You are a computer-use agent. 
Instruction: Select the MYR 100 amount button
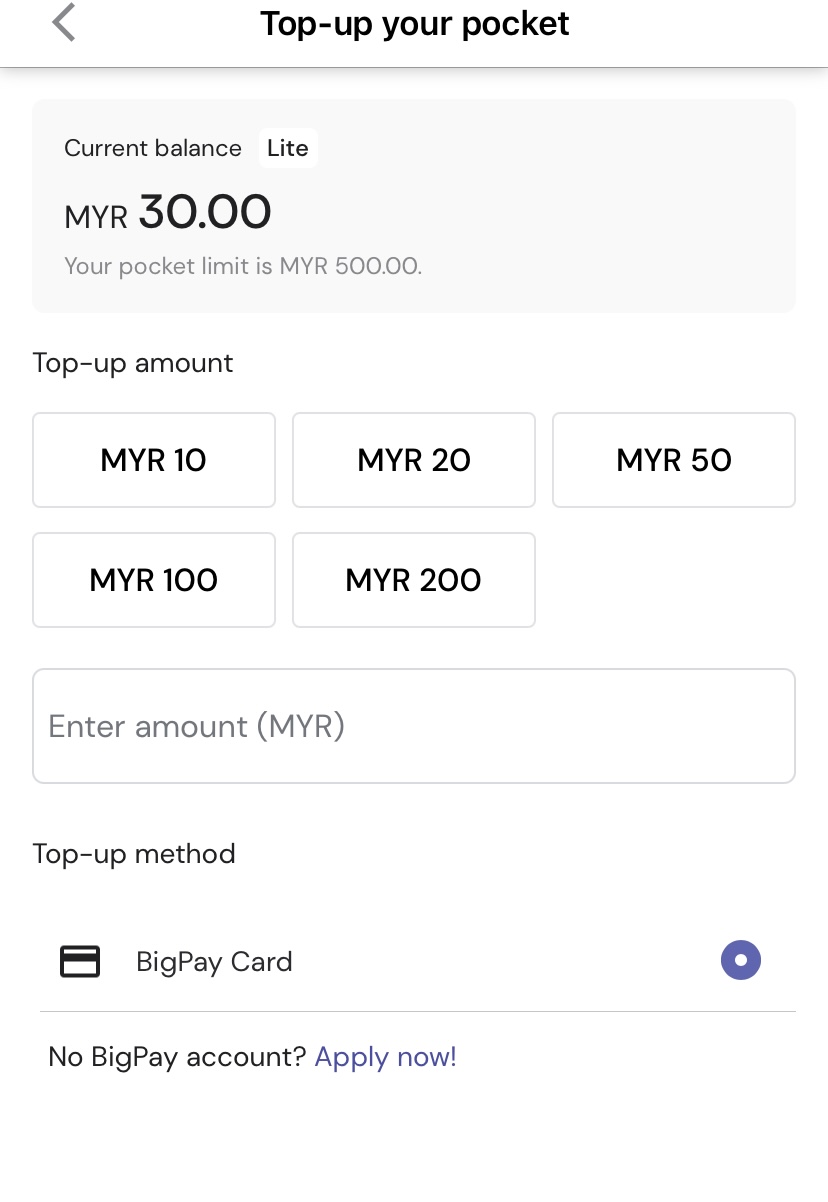pos(153,580)
